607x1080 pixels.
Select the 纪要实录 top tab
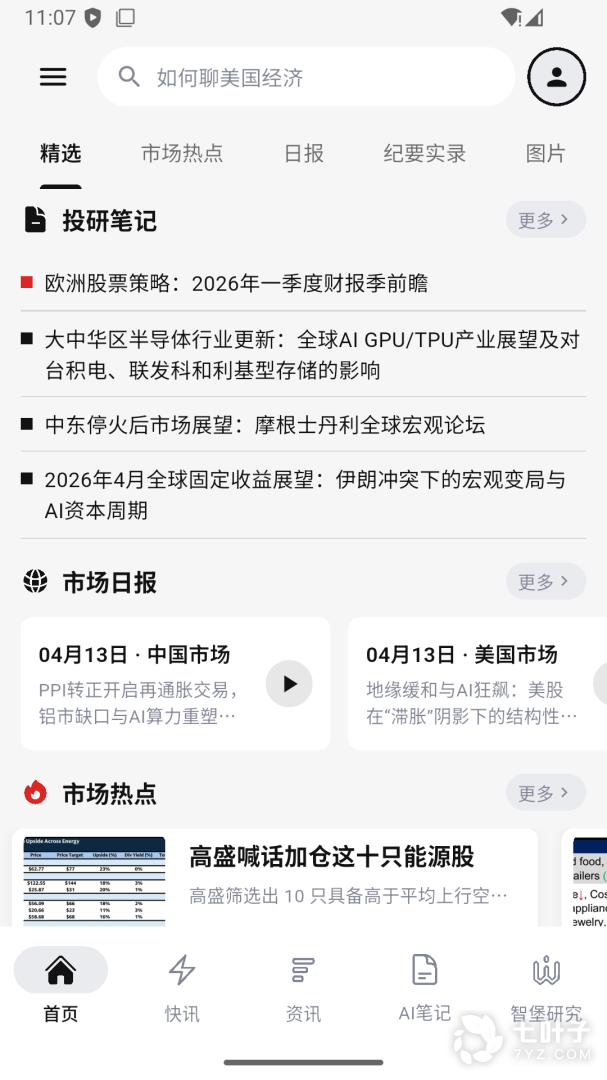[425, 153]
